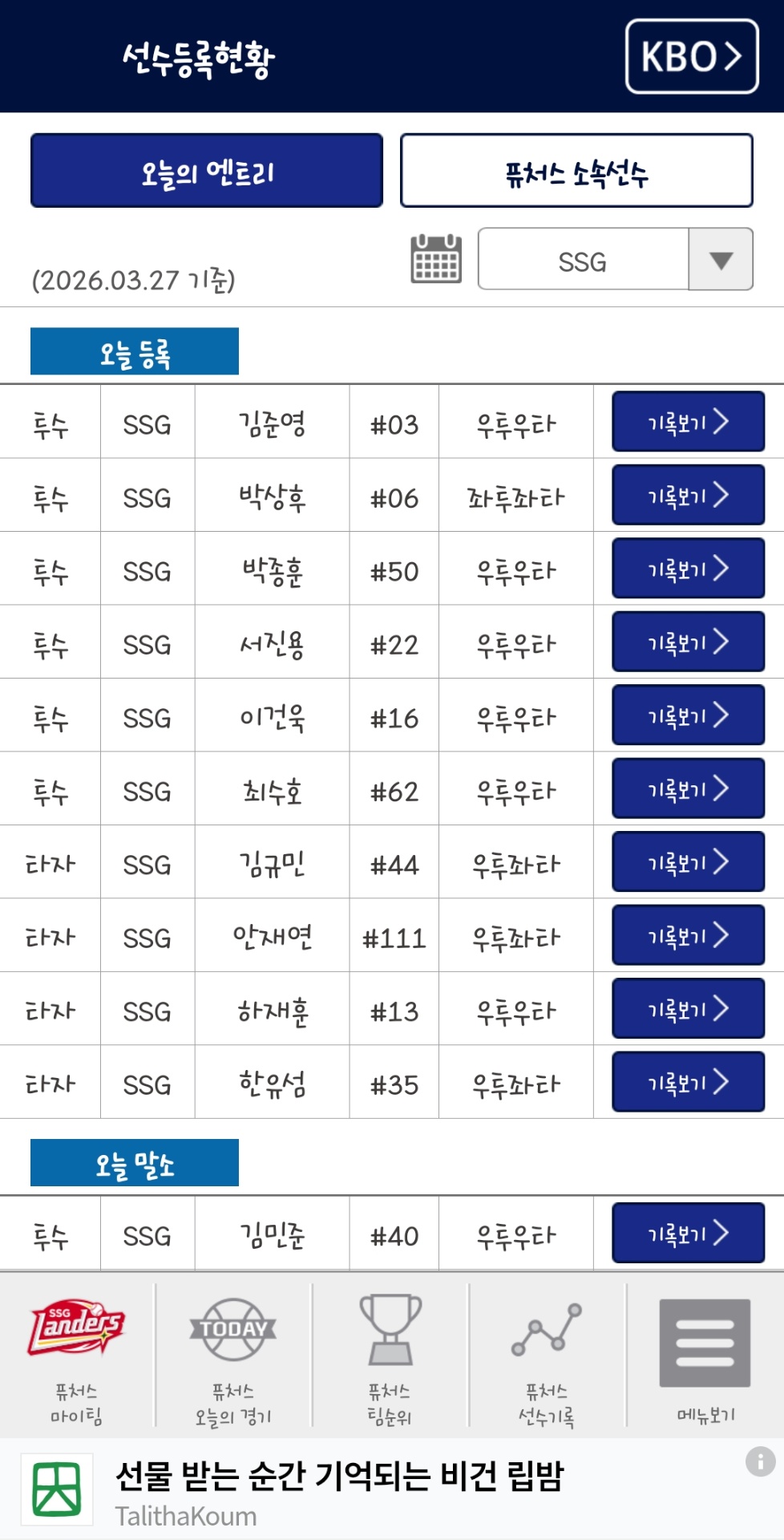View records for 김준영

click(688, 422)
